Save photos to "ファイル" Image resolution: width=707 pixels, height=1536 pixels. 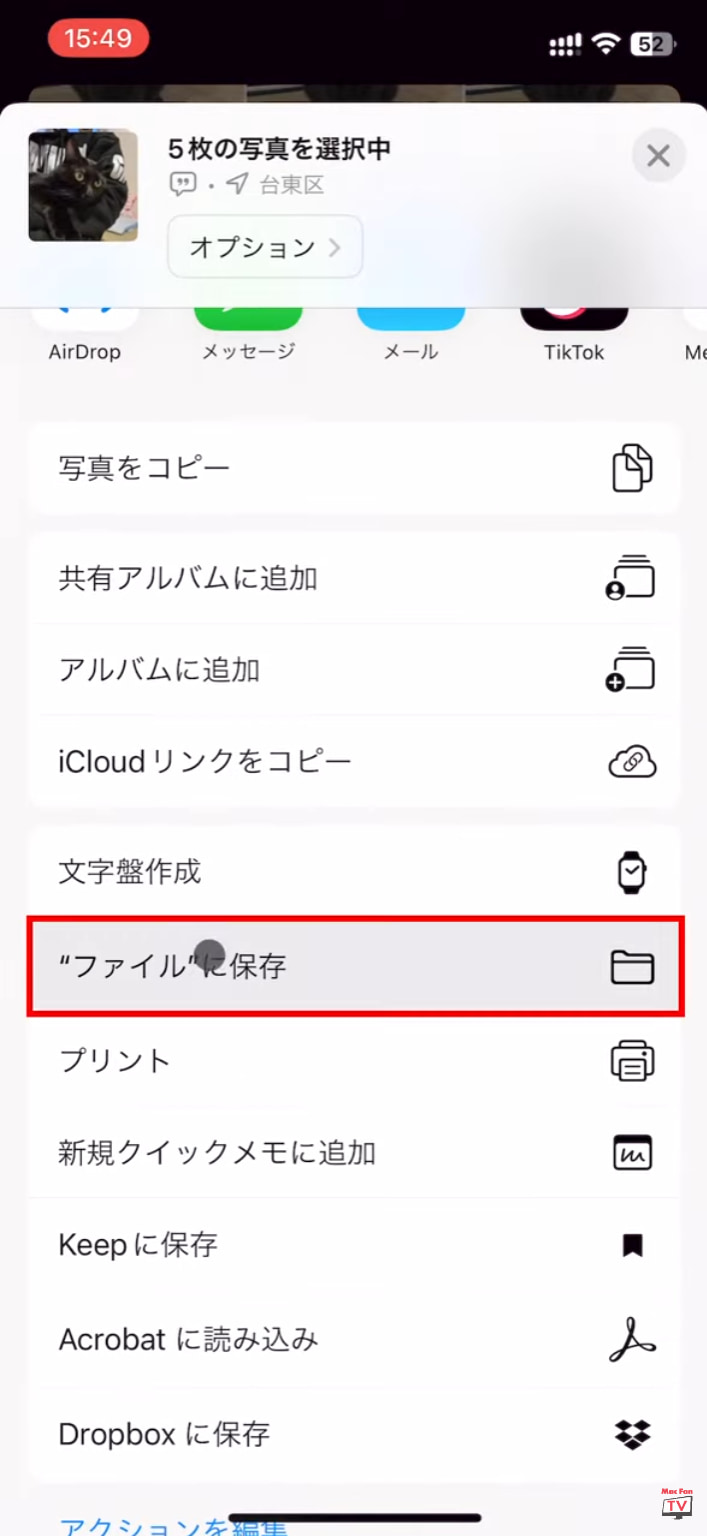(x=354, y=966)
